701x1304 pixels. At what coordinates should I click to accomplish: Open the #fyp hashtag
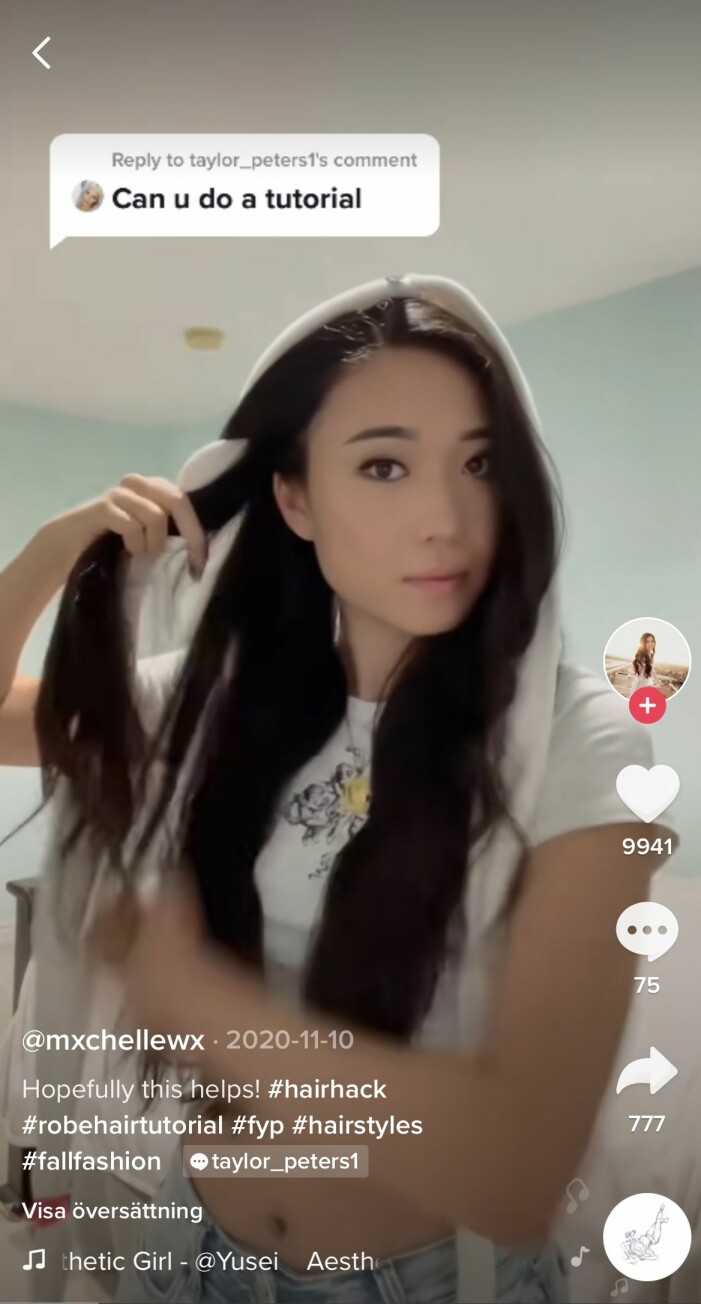257,1125
